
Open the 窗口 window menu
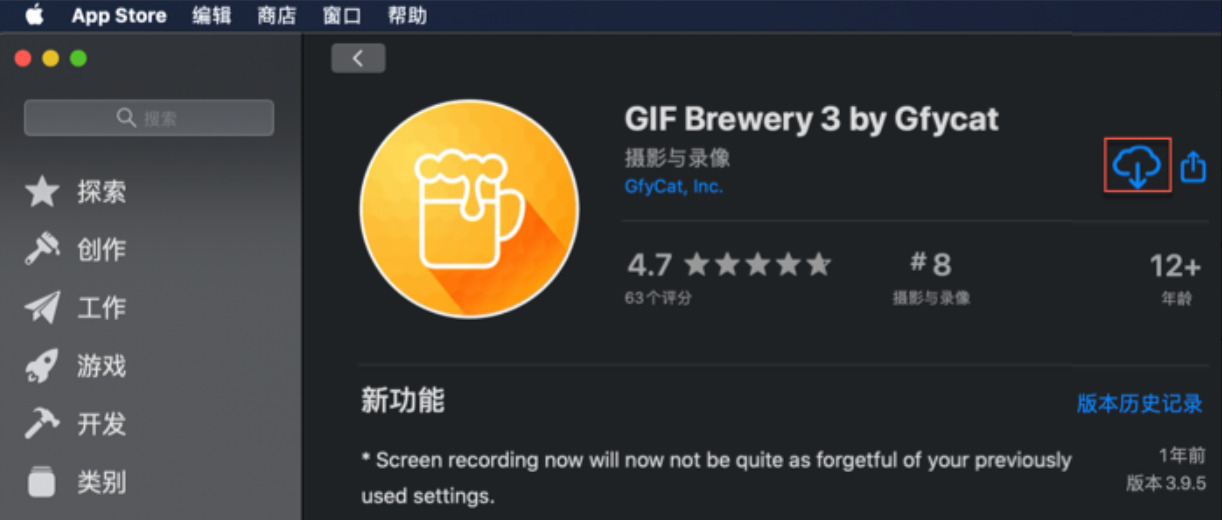(342, 15)
